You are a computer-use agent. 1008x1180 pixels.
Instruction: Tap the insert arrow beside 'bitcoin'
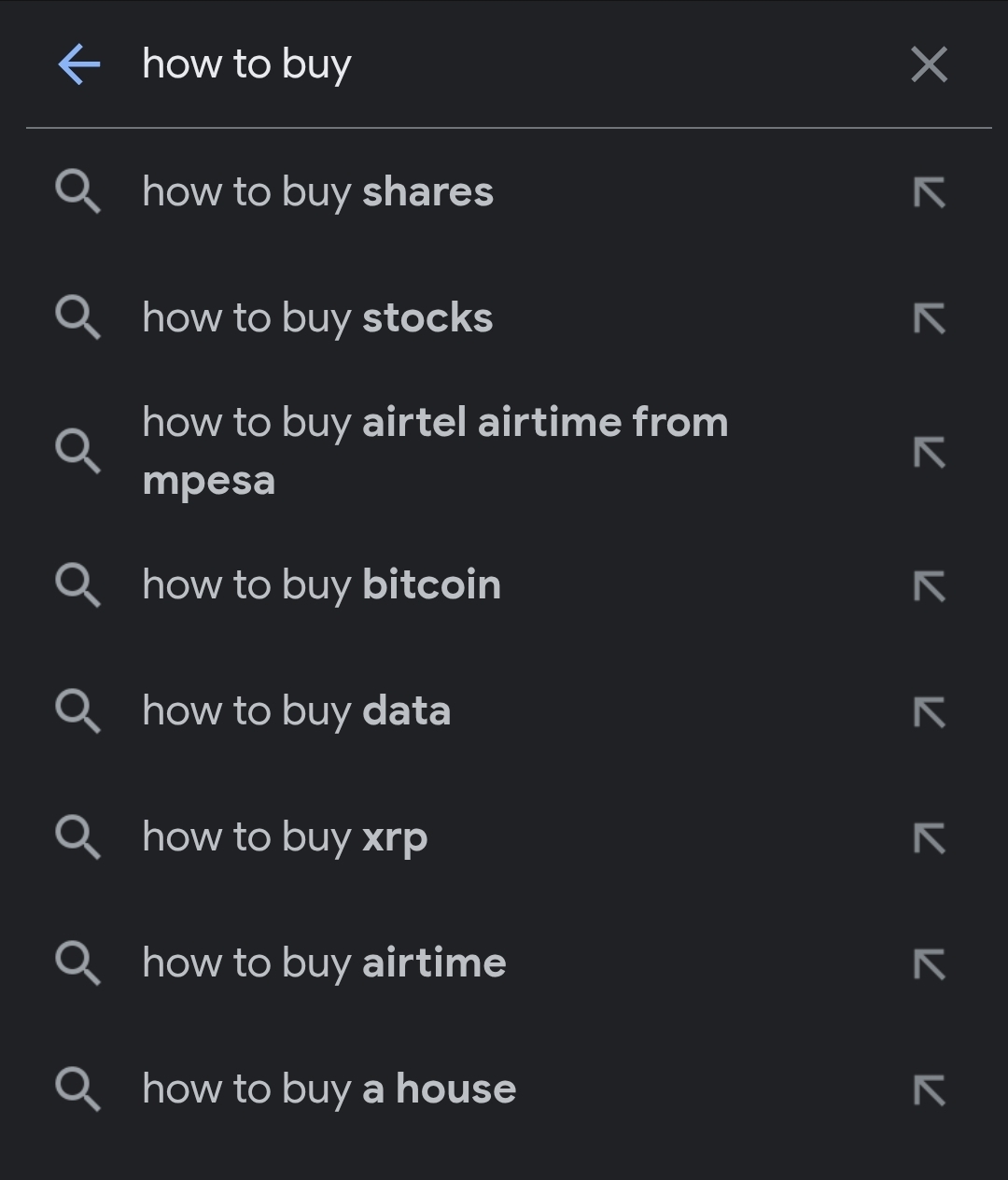[930, 586]
